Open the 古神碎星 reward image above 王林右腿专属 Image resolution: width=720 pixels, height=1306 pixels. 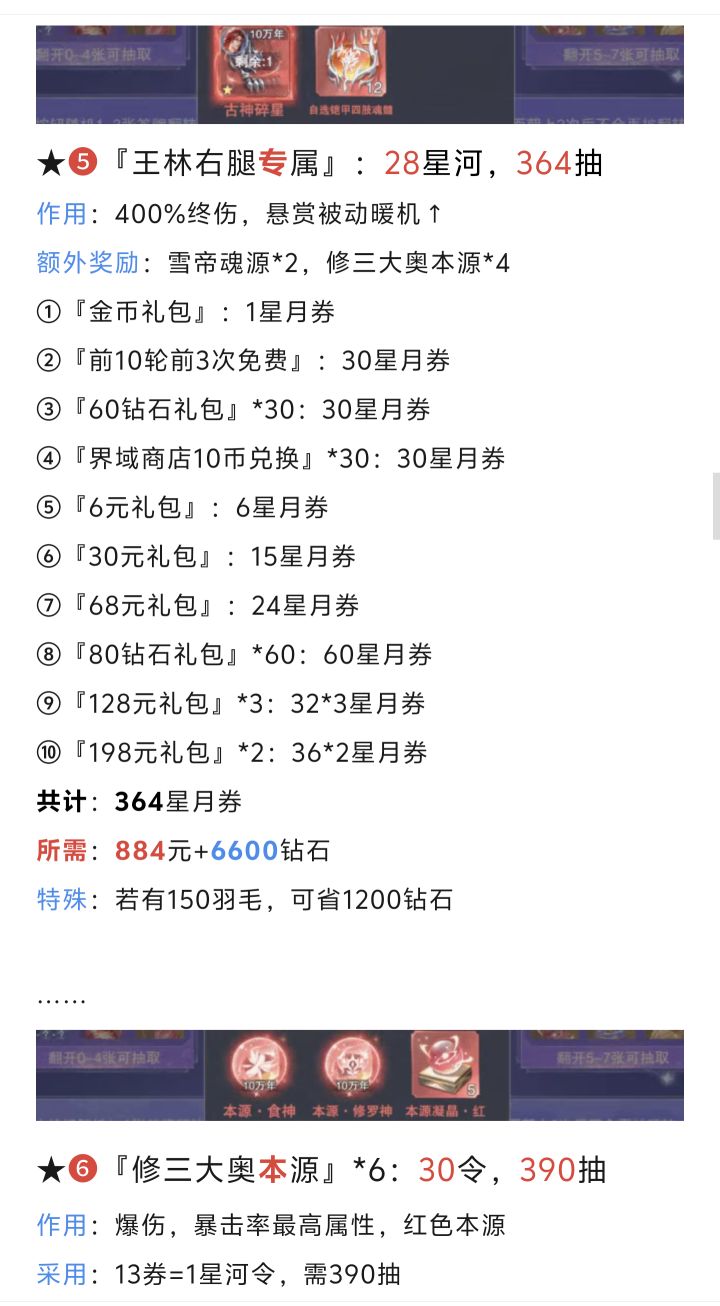360,75
